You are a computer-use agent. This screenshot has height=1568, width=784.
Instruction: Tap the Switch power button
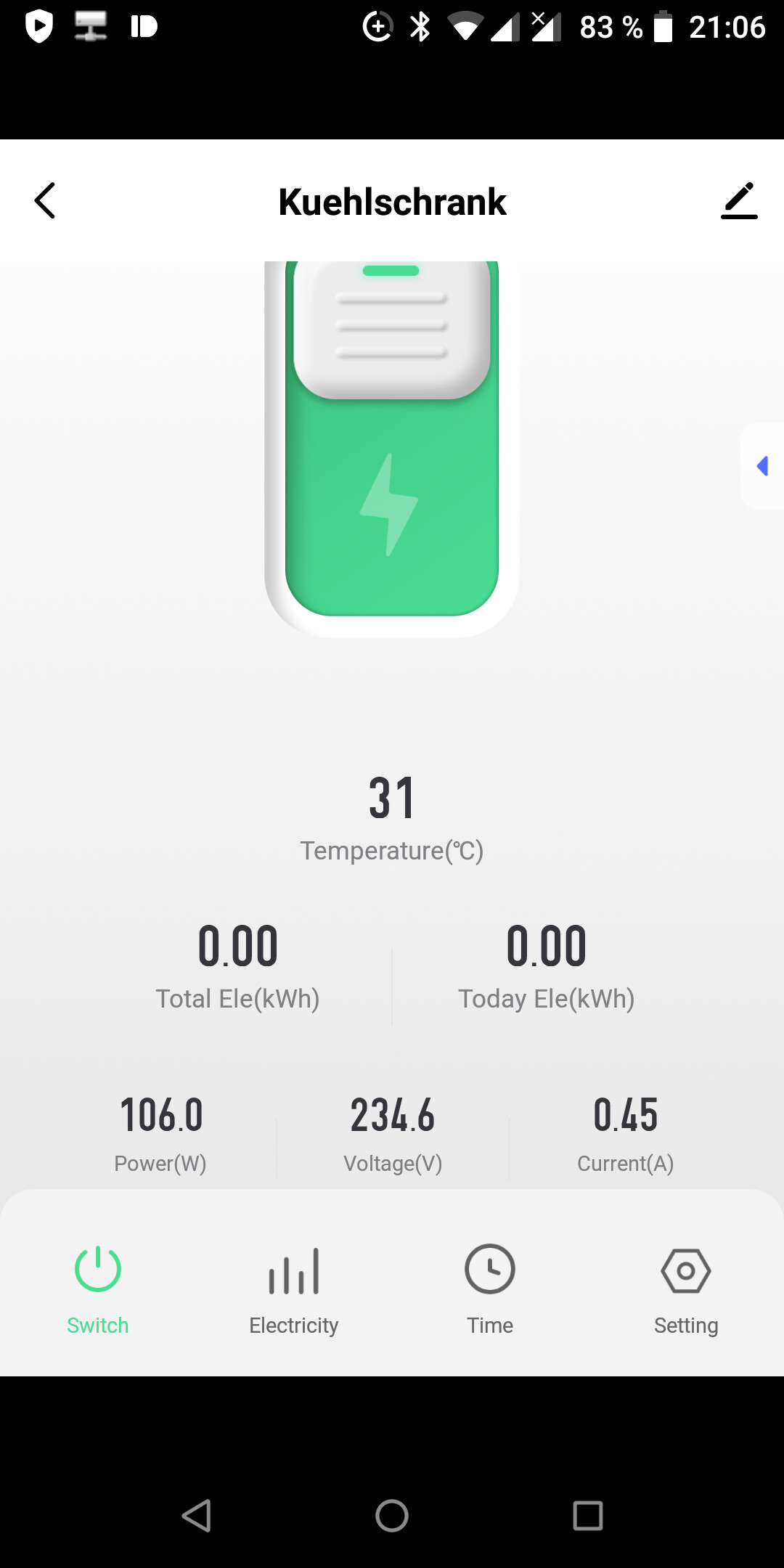(98, 1289)
